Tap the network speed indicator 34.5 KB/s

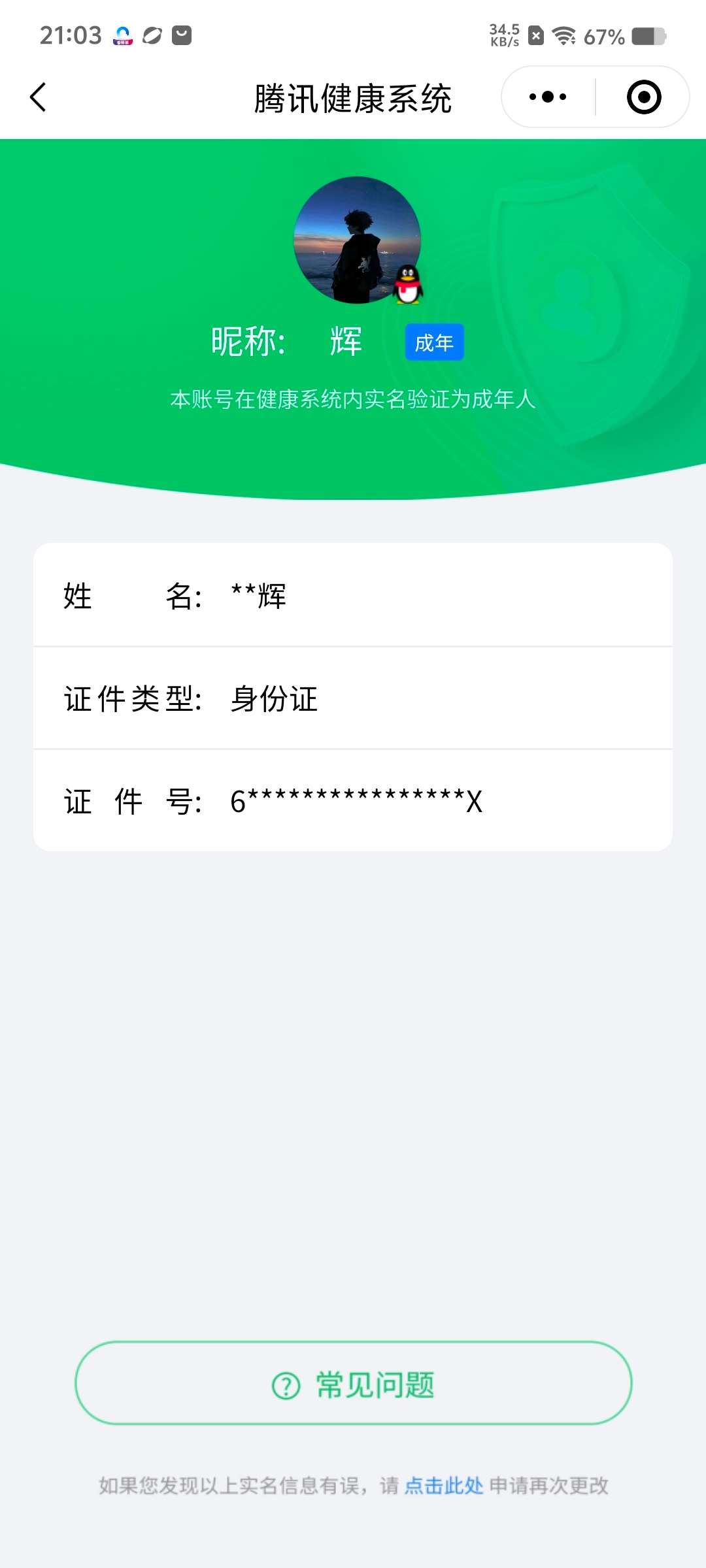[503, 34]
